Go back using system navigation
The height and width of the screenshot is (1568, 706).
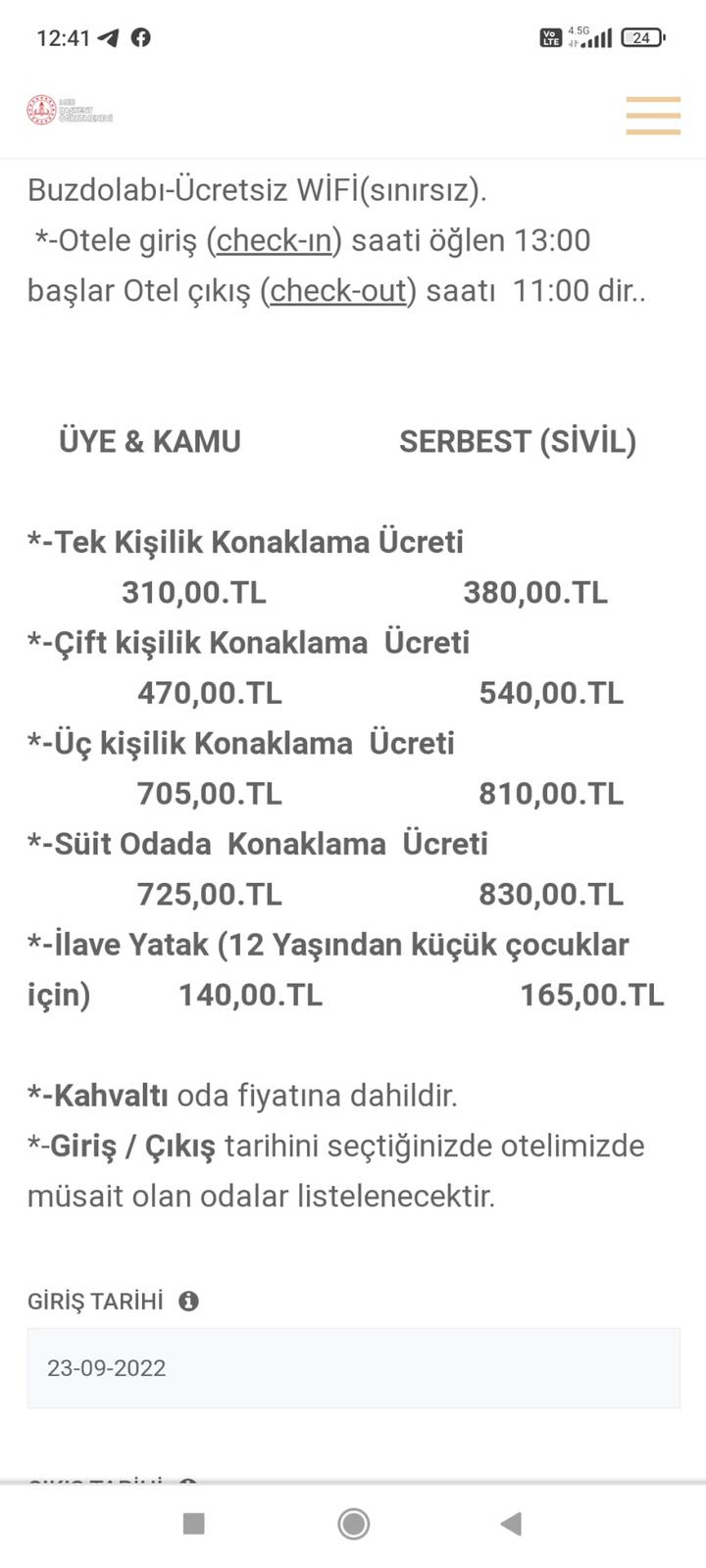coord(510,1523)
